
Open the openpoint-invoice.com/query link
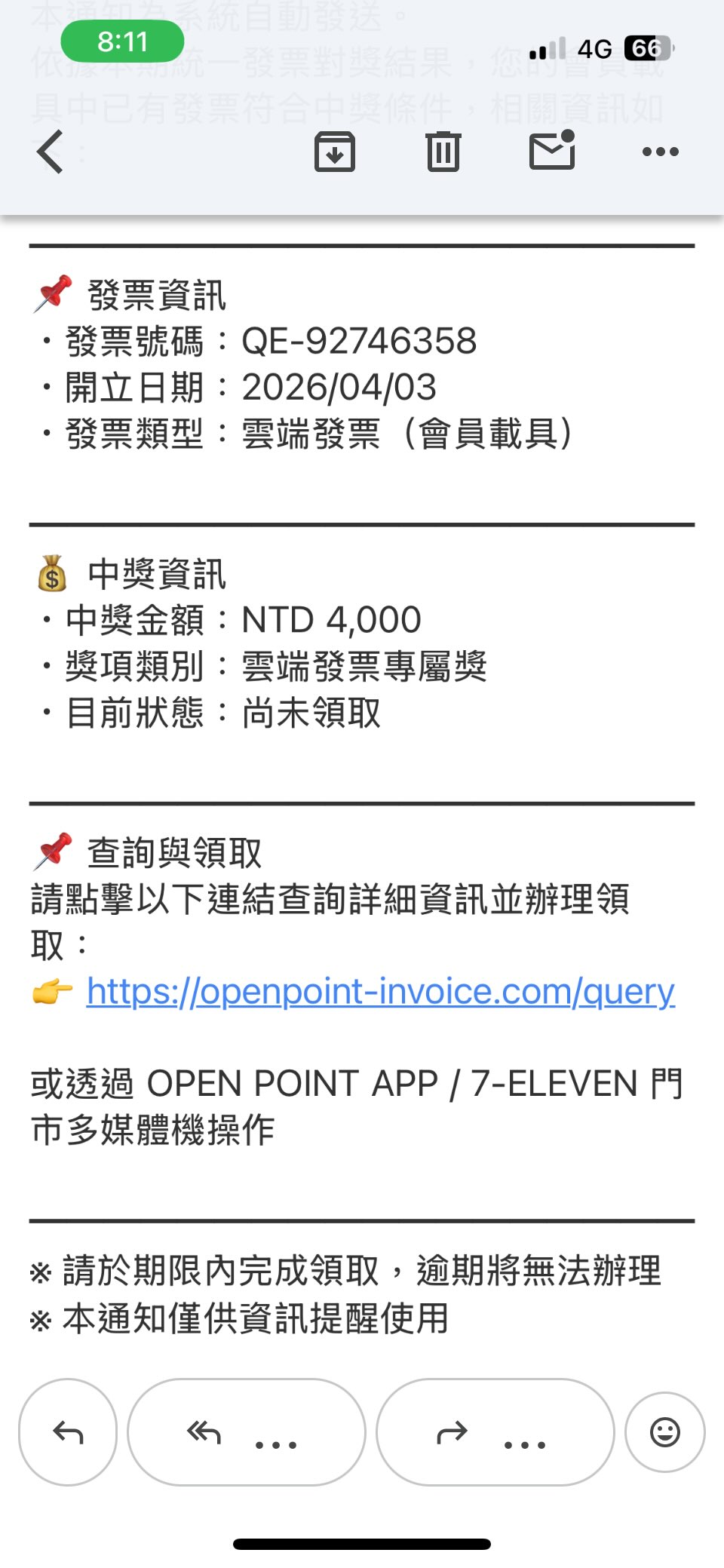pos(380,991)
